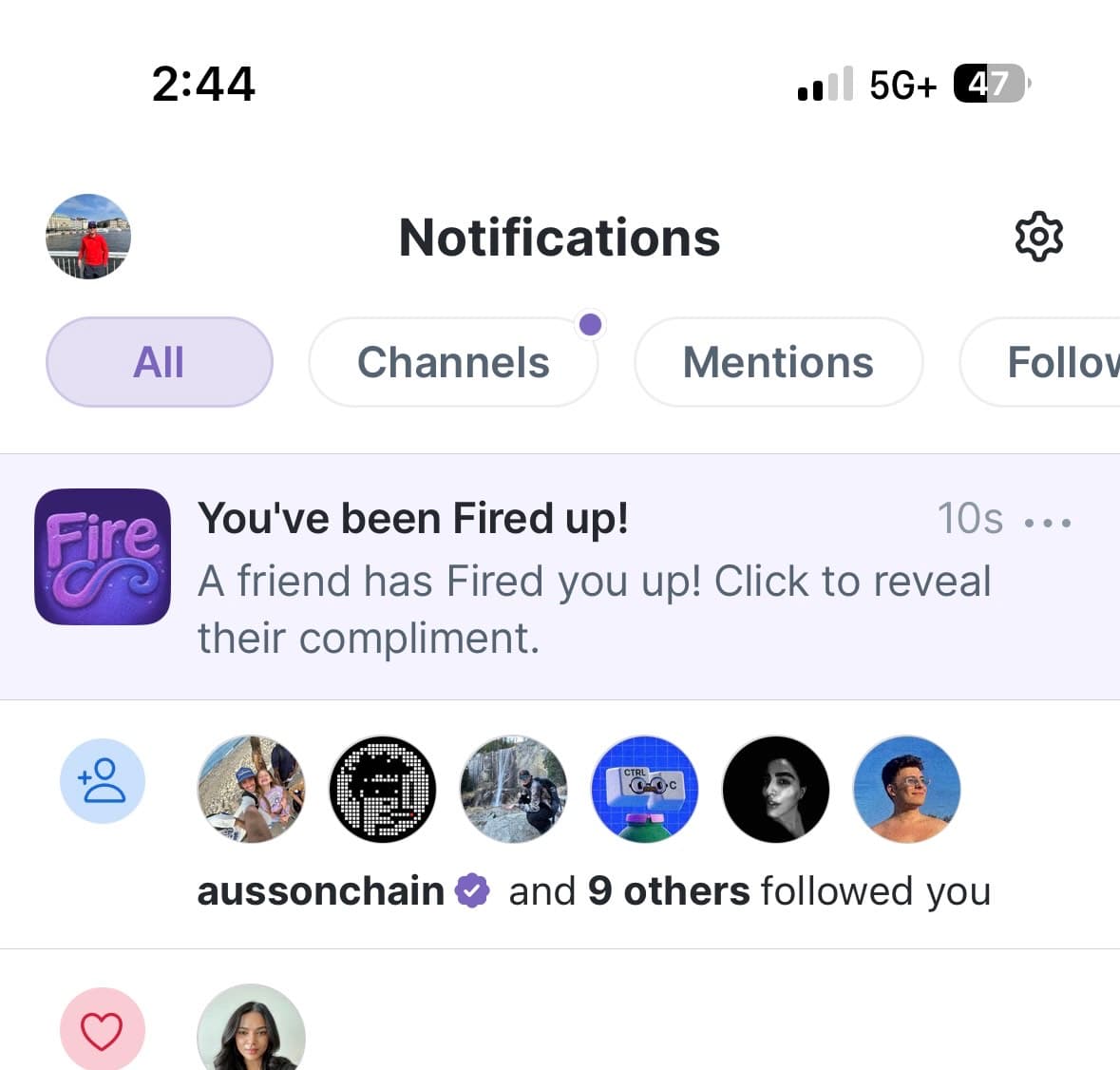Switch to the Follows tab

point(1054,362)
